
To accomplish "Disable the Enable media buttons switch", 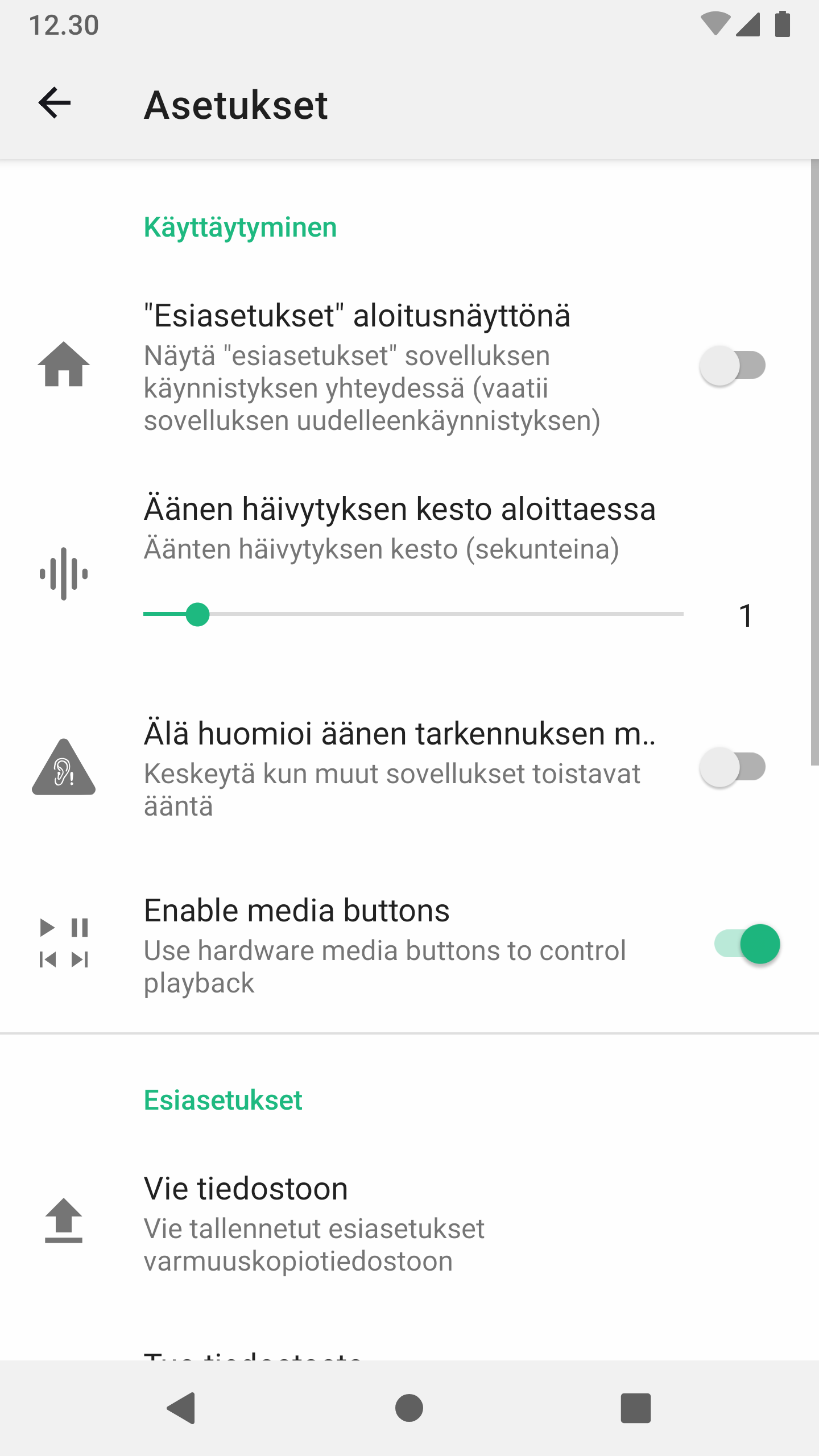I will (x=747, y=944).
